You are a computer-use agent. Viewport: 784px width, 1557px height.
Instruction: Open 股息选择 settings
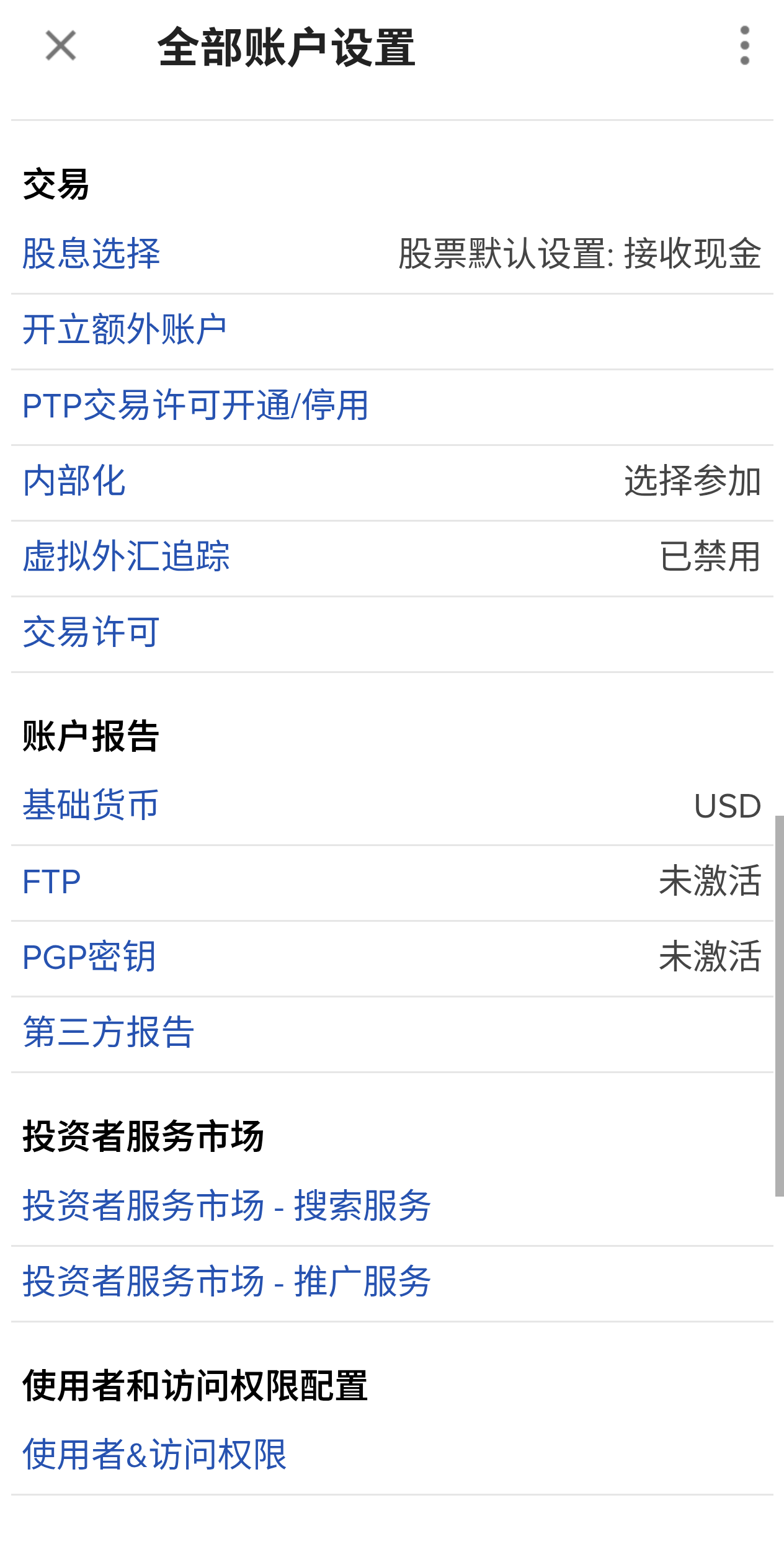click(x=92, y=254)
